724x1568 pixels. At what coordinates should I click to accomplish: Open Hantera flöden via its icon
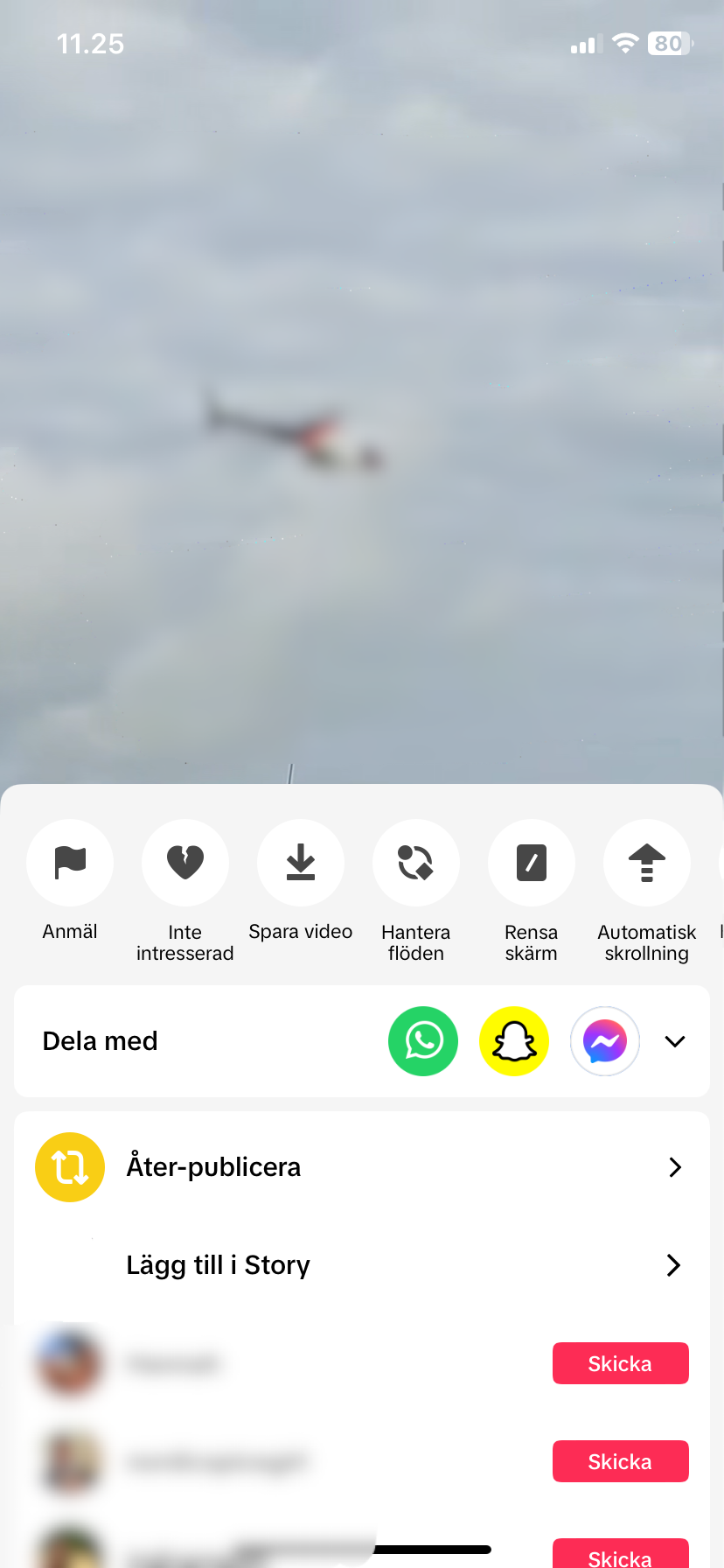click(x=416, y=863)
